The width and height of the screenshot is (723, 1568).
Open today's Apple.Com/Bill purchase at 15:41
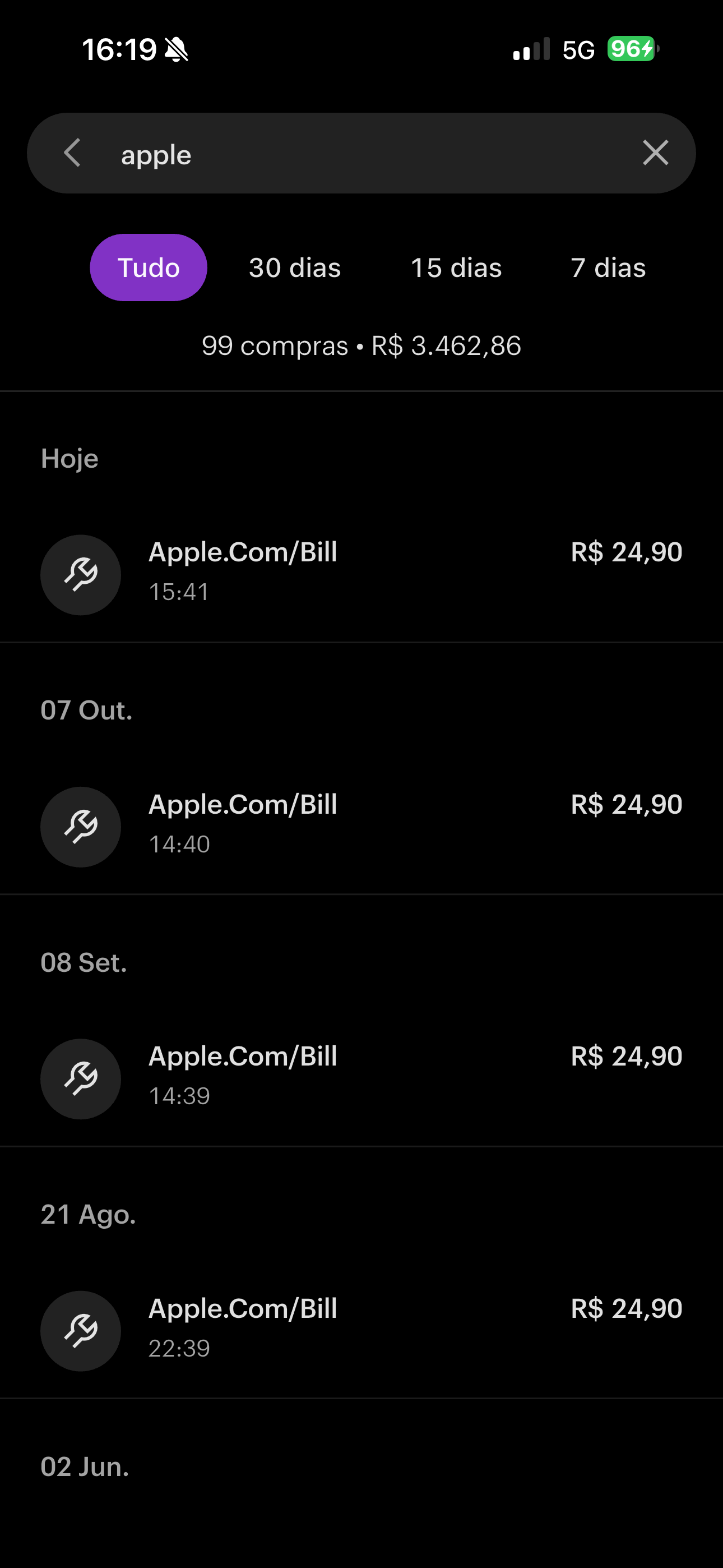(361, 573)
